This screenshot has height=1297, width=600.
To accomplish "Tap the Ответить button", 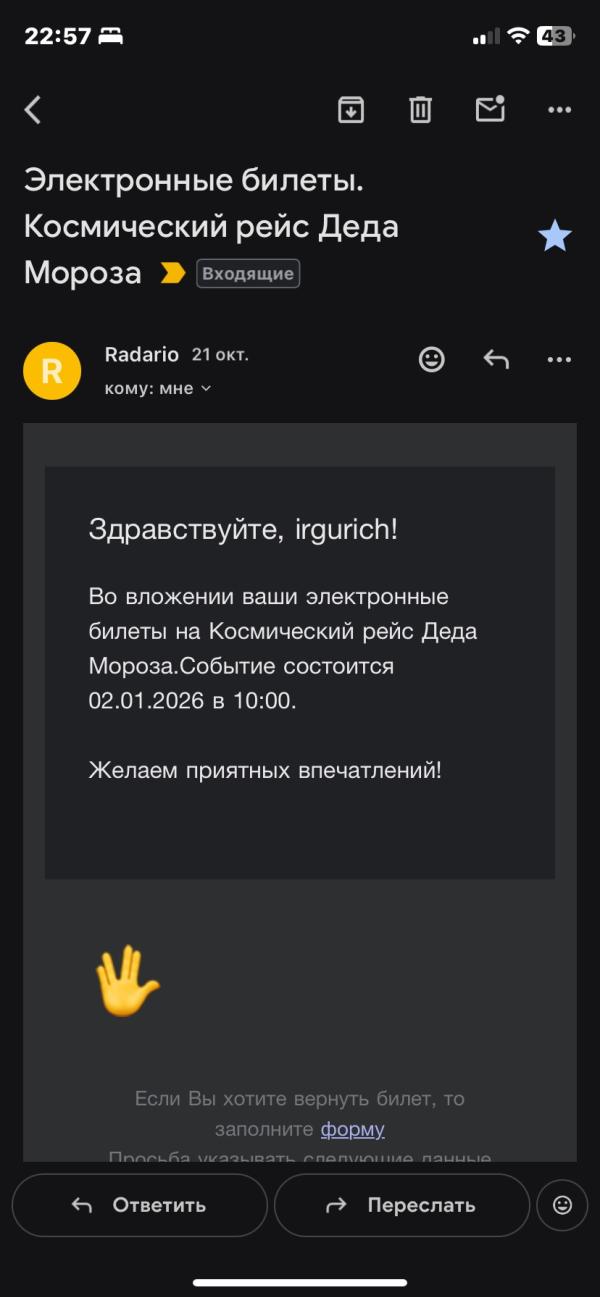I will tap(139, 1205).
